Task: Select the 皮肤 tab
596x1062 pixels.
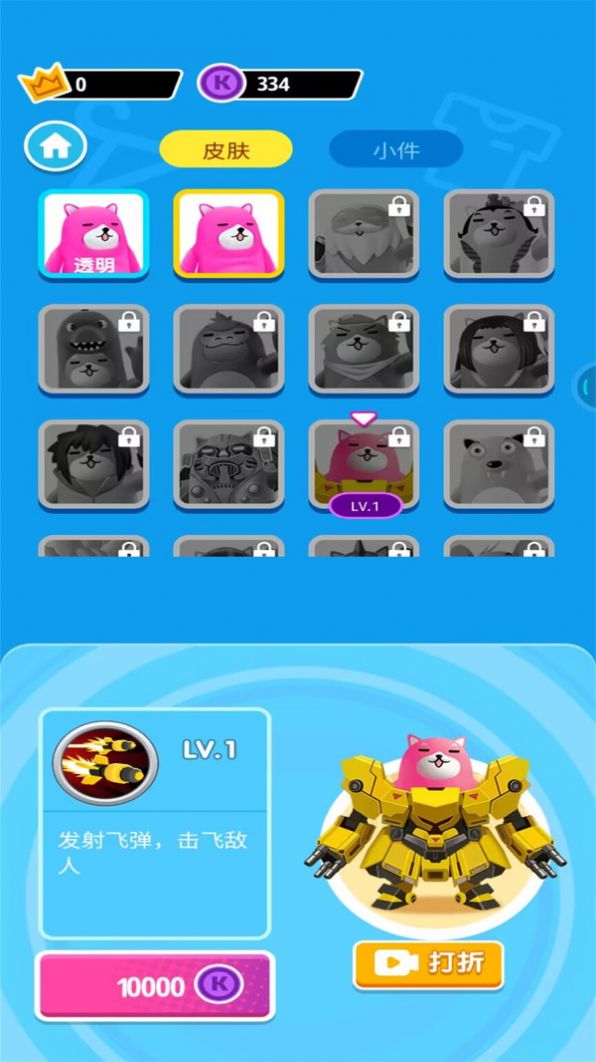Action: pos(226,149)
